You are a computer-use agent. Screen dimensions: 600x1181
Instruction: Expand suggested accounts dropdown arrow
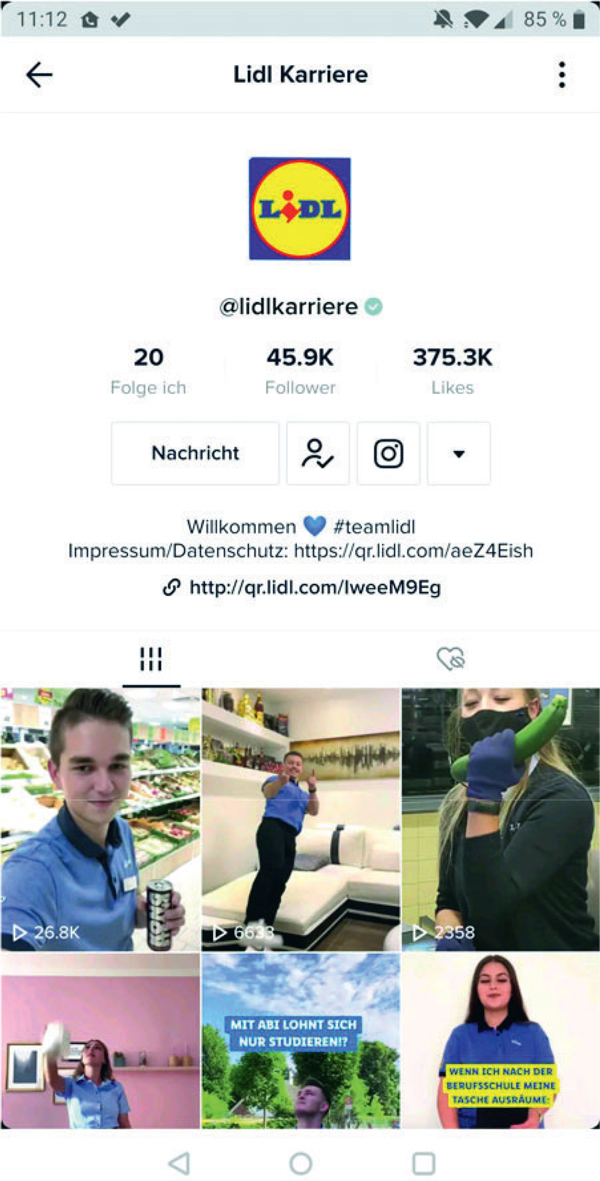(458, 453)
